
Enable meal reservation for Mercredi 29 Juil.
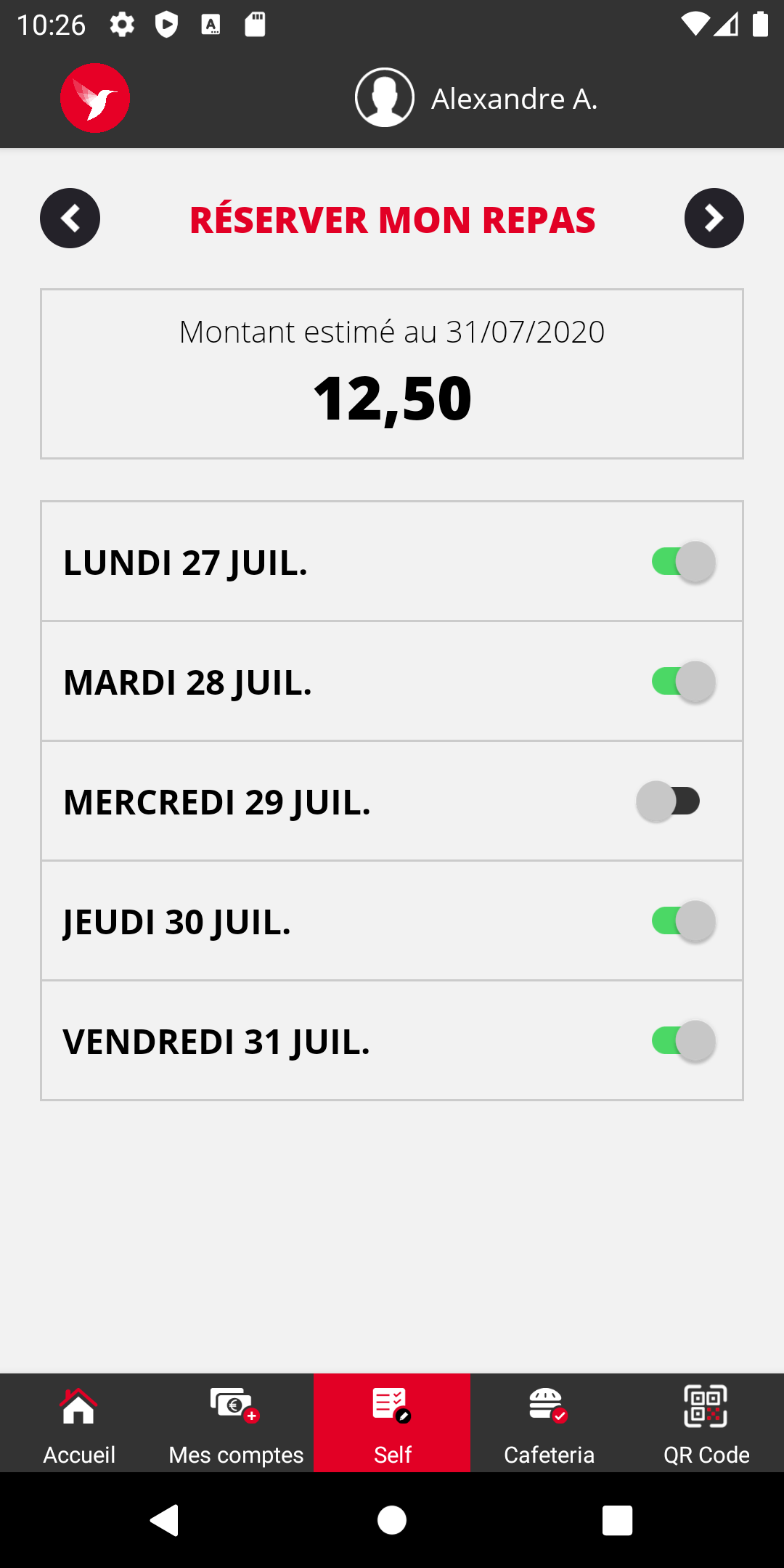pos(669,801)
